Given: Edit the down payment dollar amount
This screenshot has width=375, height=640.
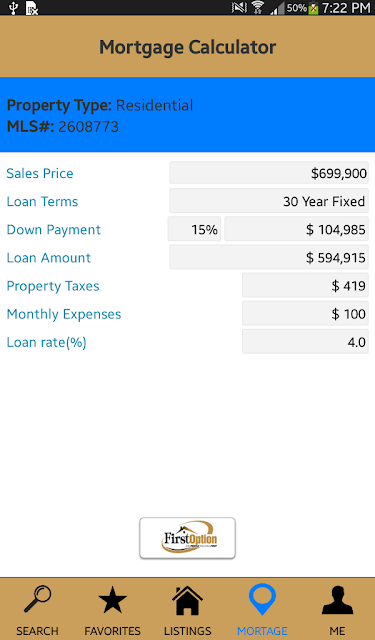Looking at the screenshot, I should [297, 229].
